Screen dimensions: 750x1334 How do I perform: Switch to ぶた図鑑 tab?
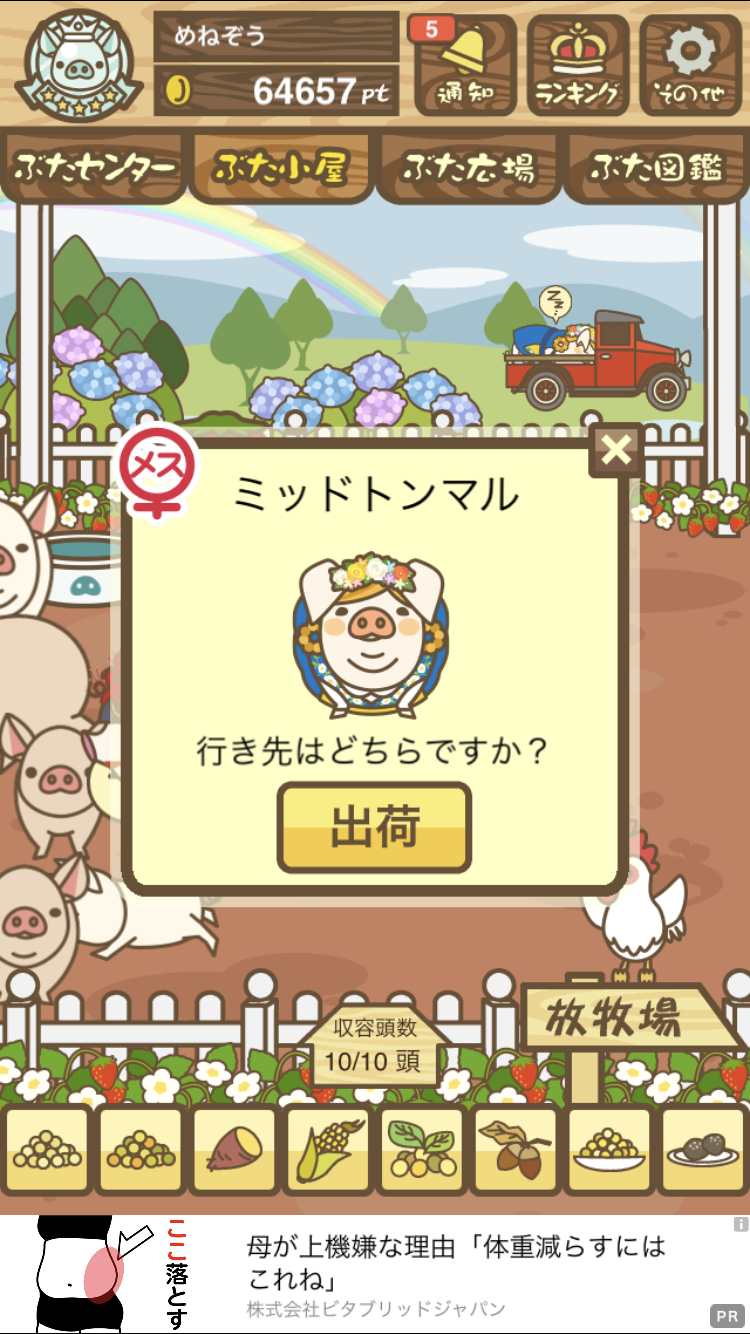(x=656, y=167)
